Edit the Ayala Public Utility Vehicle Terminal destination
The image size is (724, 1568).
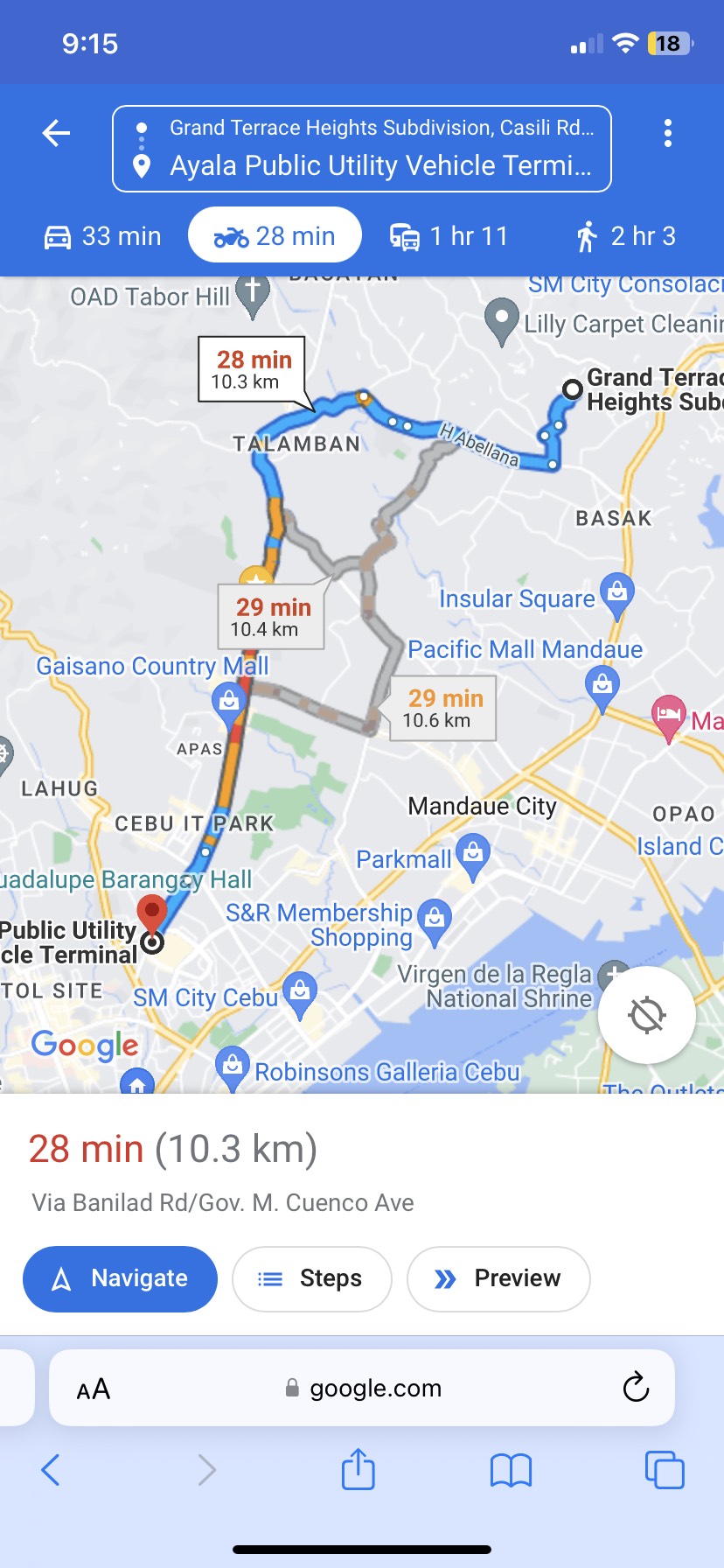point(379,165)
